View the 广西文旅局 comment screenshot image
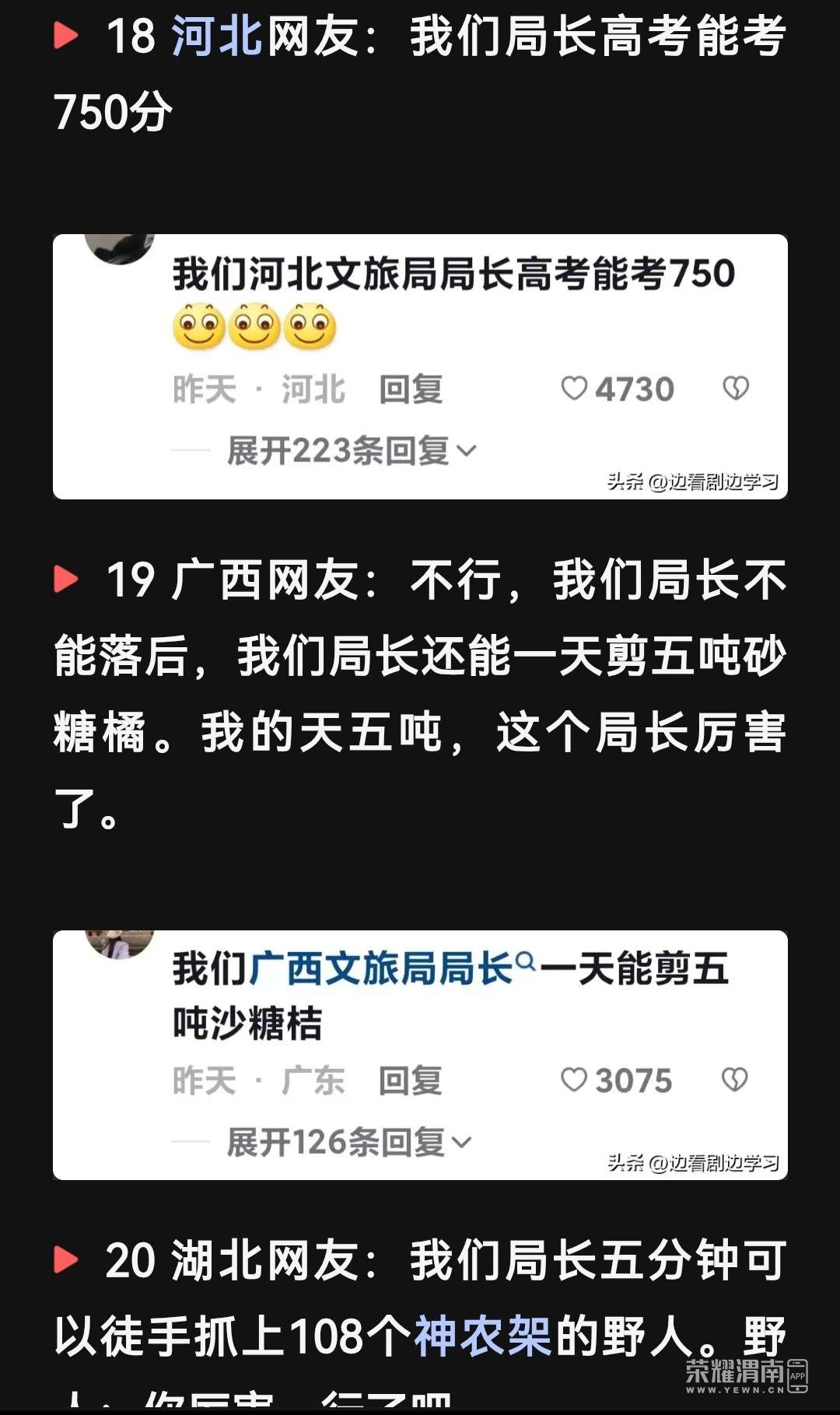This screenshot has width=840, height=1415. pos(420,1055)
